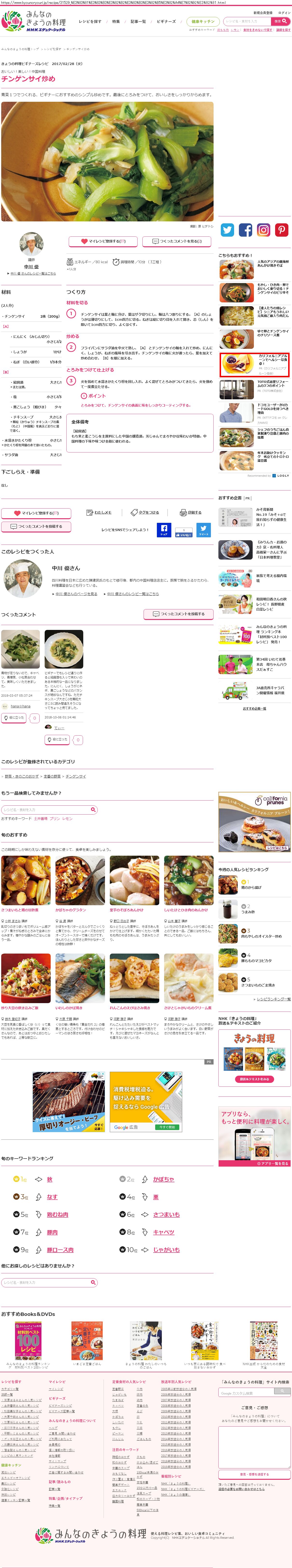Print the recipe with 印刷する
Screen dimensions: 292x1568
click(x=191, y=512)
